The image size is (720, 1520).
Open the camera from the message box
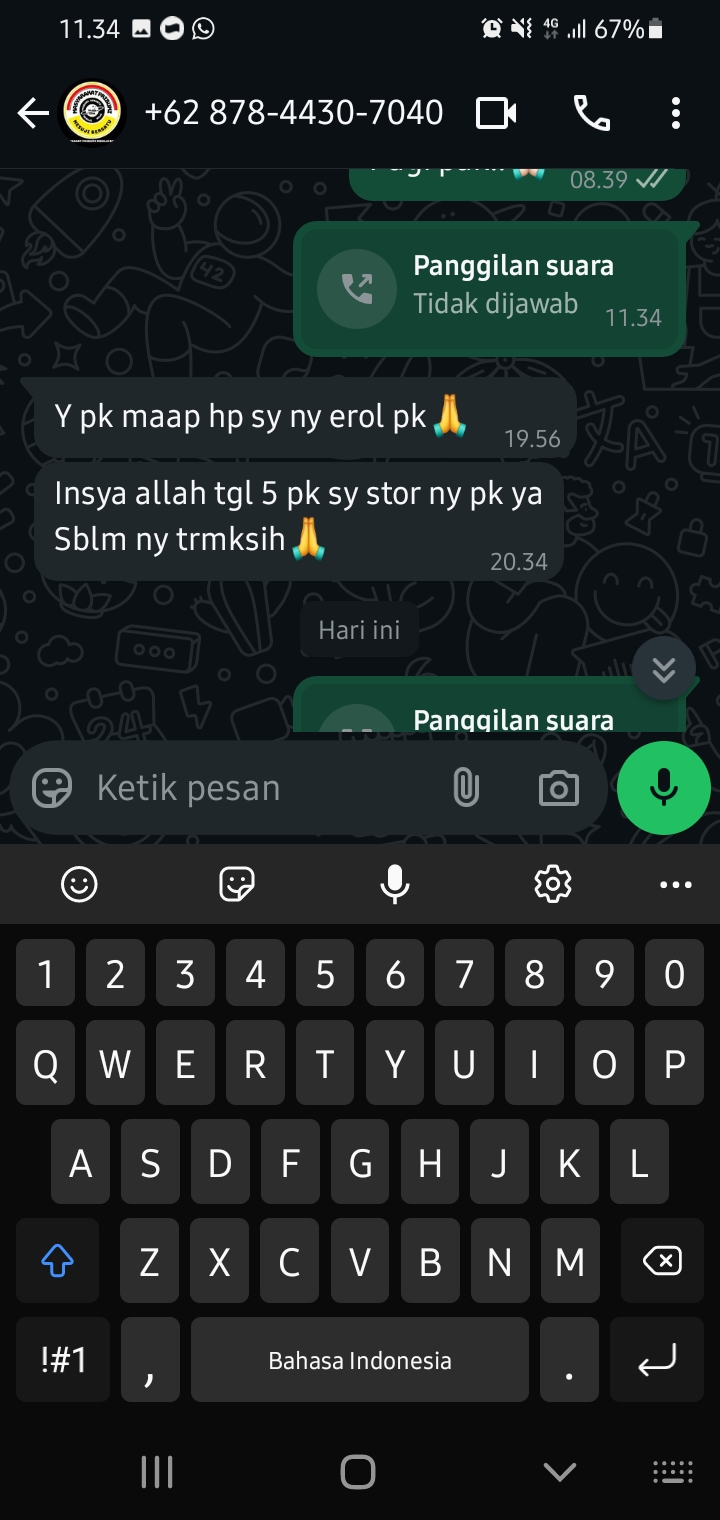pos(558,788)
